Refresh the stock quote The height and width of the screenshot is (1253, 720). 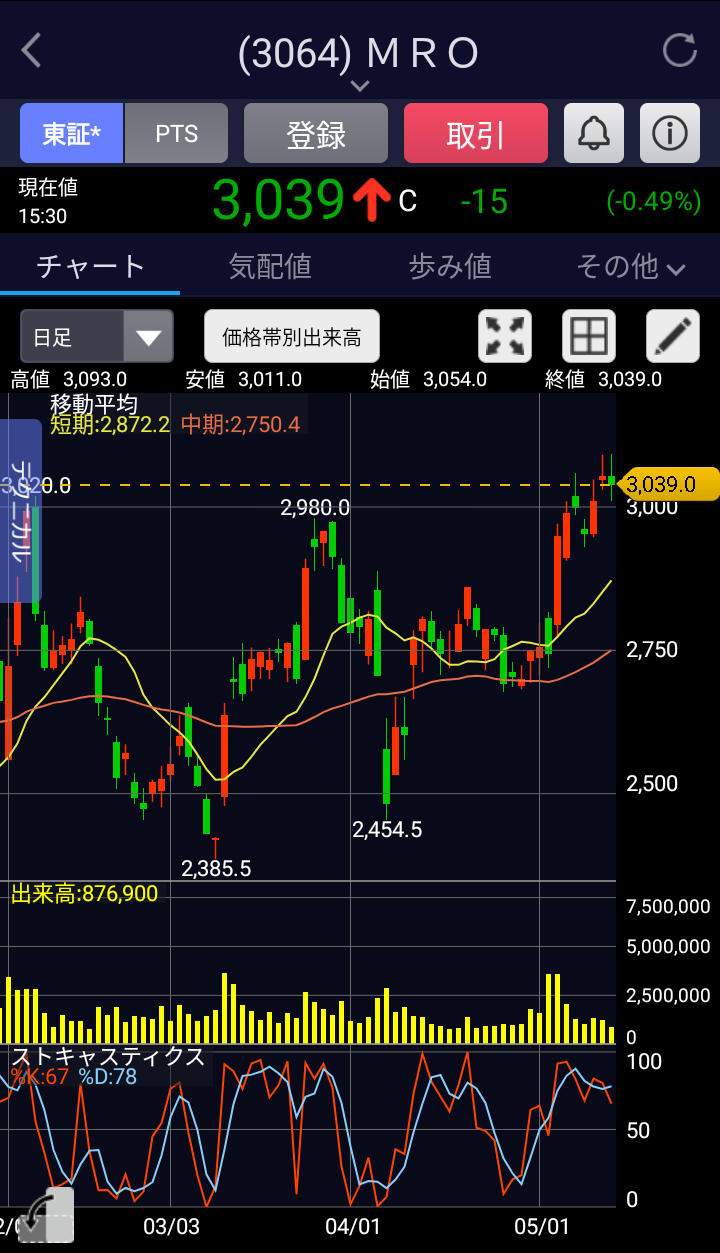[680, 50]
